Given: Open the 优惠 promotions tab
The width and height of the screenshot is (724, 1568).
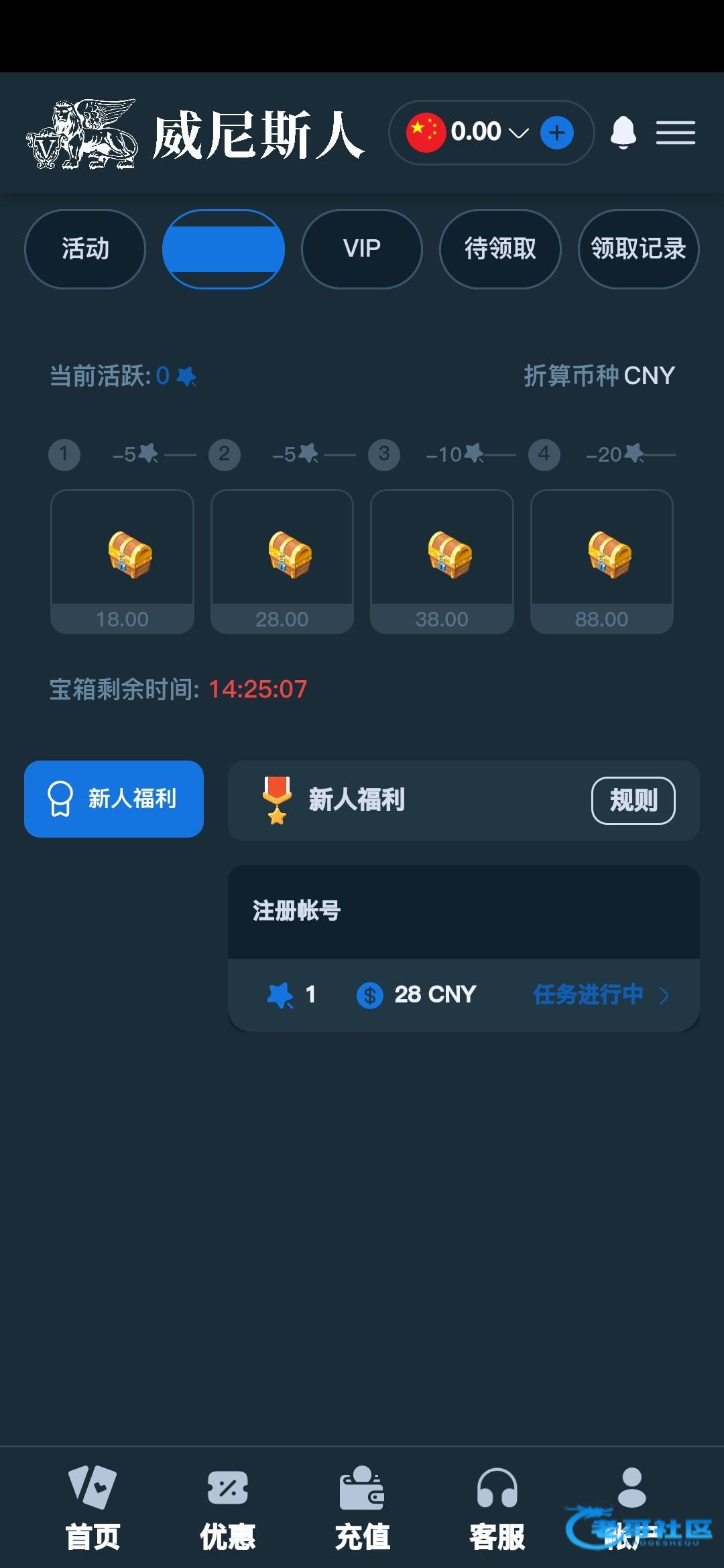Looking at the screenshot, I should point(227,1509).
